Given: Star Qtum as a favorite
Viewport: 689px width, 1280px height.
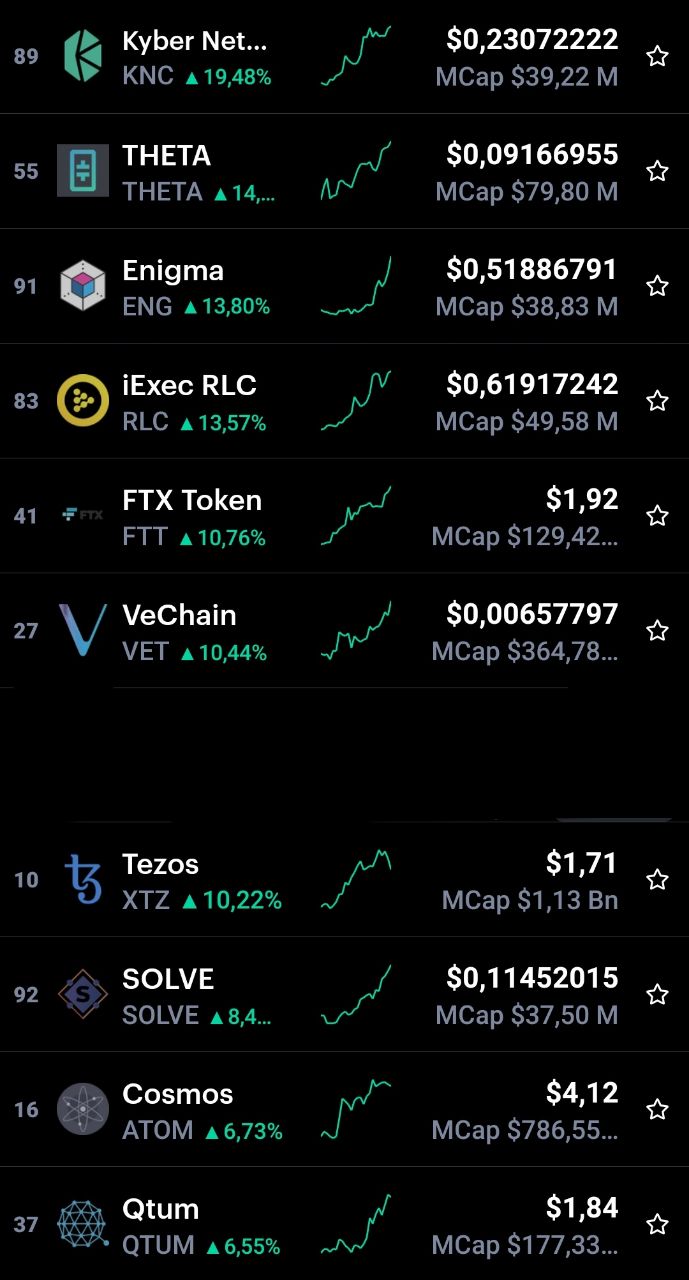Looking at the screenshot, I should pyautogui.click(x=657, y=1224).
